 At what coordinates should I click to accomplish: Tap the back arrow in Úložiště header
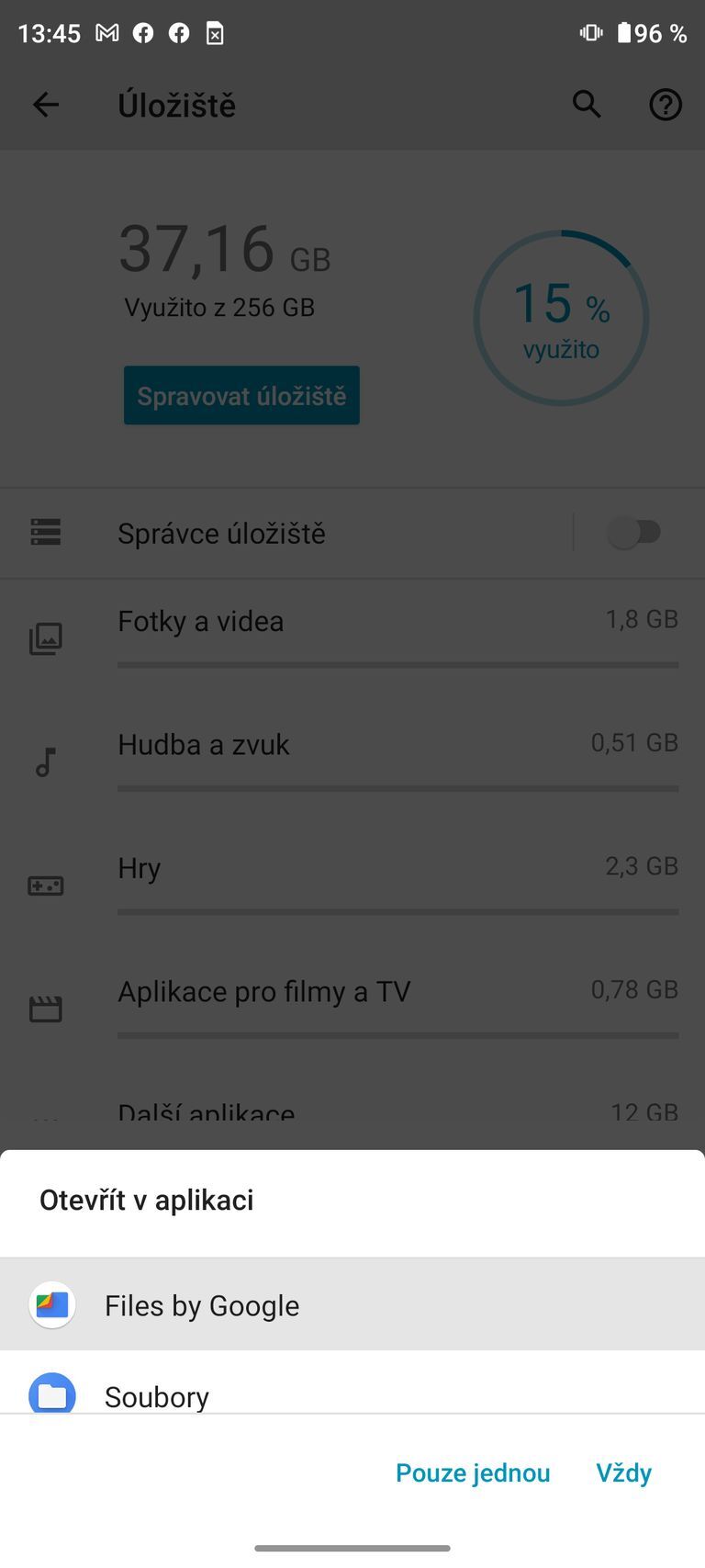click(45, 104)
